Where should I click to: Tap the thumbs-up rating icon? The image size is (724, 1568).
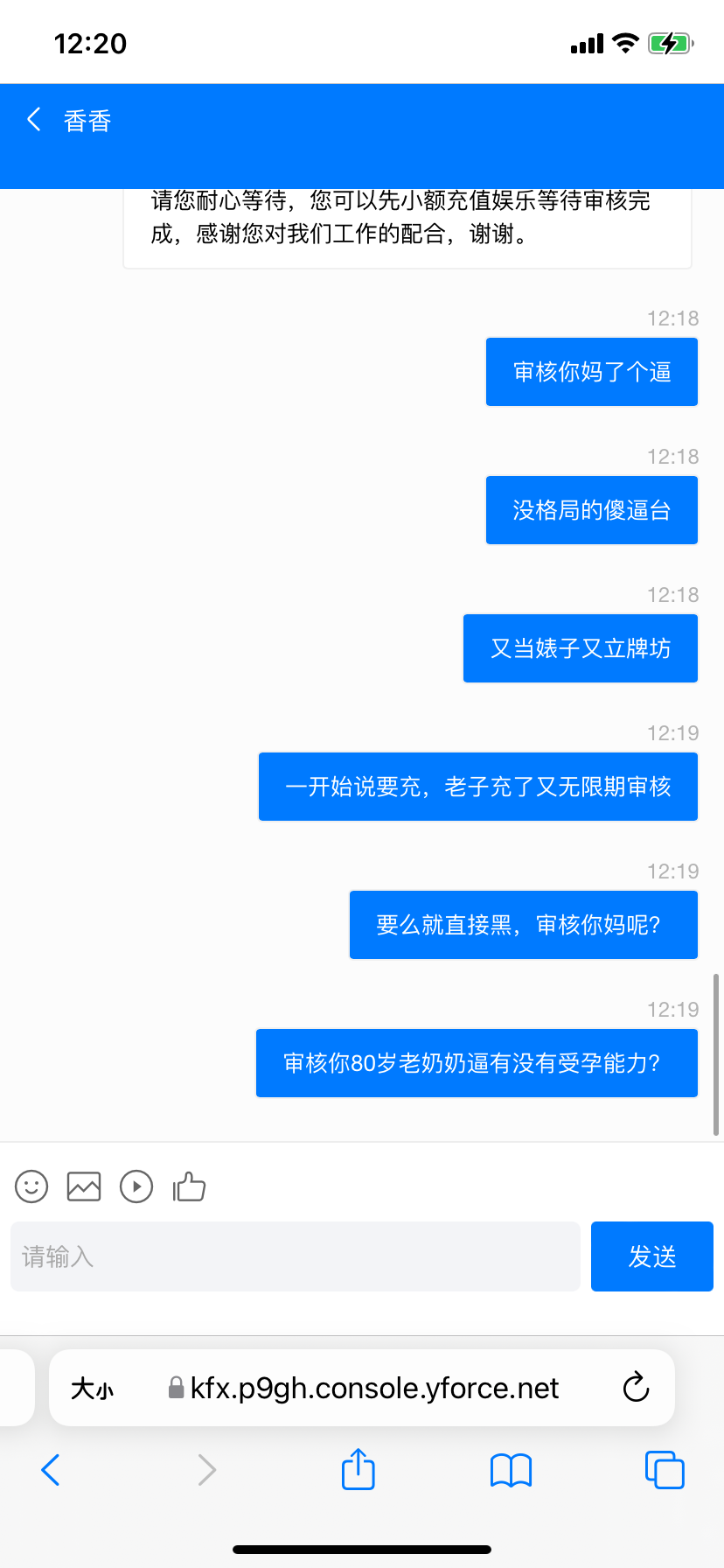[x=189, y=1186]
